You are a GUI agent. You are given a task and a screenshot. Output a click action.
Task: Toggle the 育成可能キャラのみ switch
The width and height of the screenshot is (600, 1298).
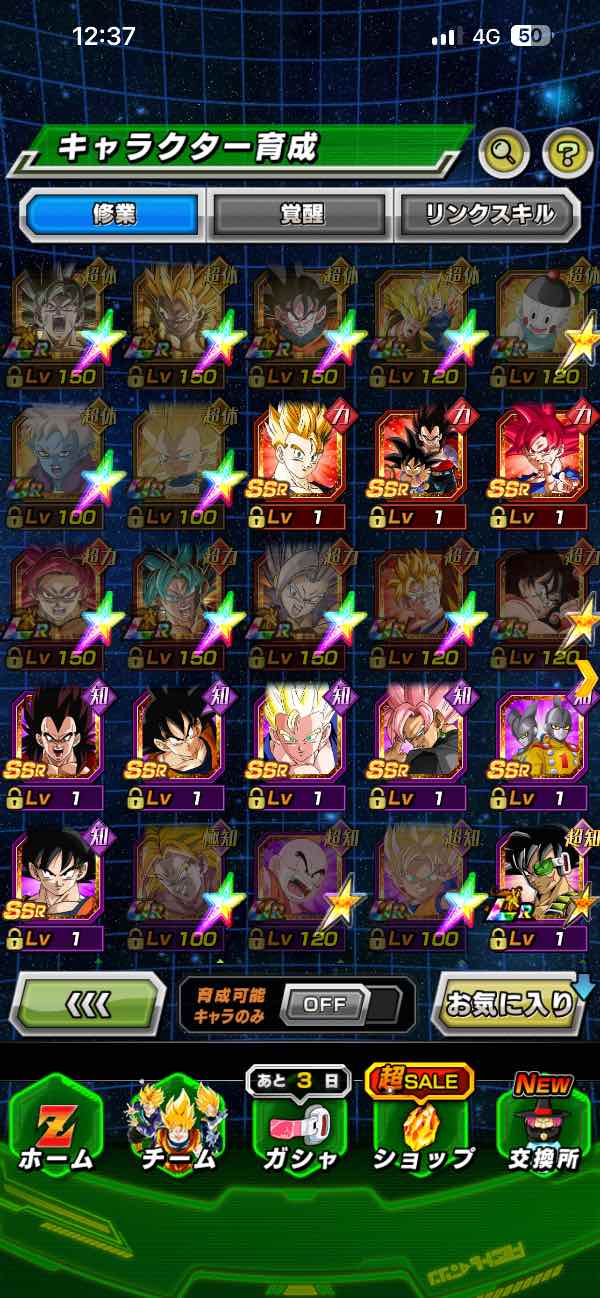[x=326, y=1004]
